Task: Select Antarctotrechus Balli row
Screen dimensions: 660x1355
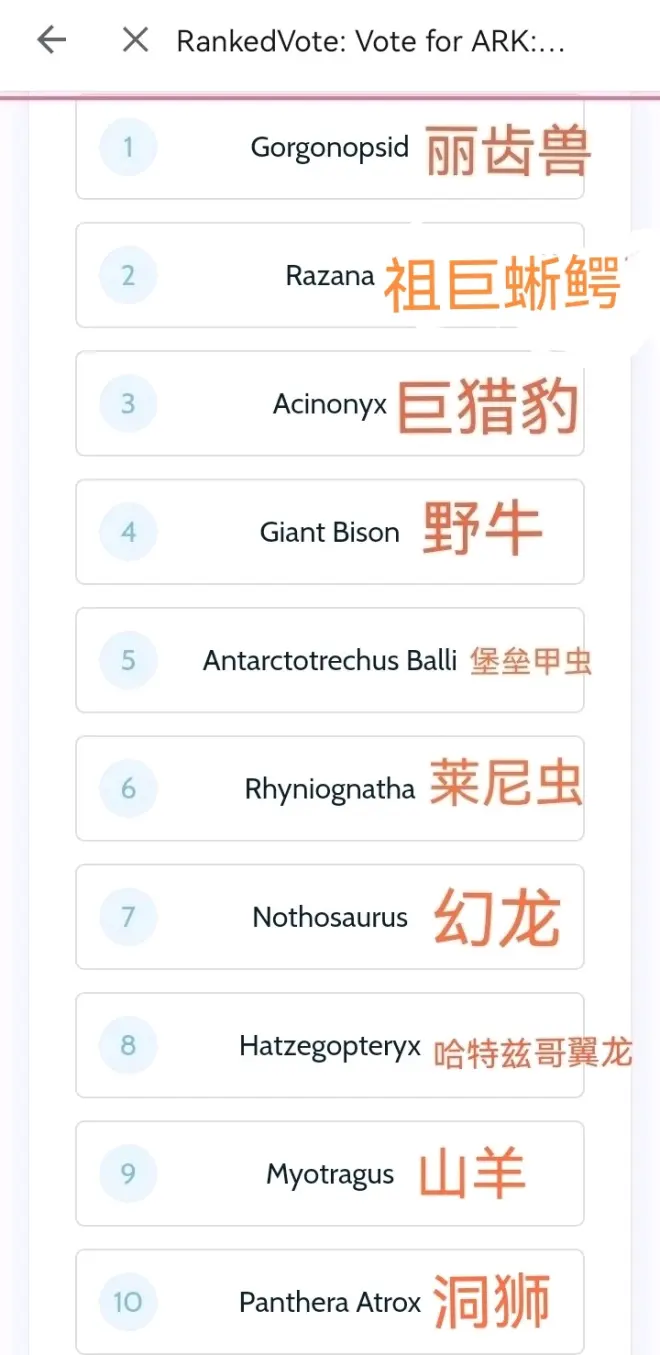Action: (329, 660)
